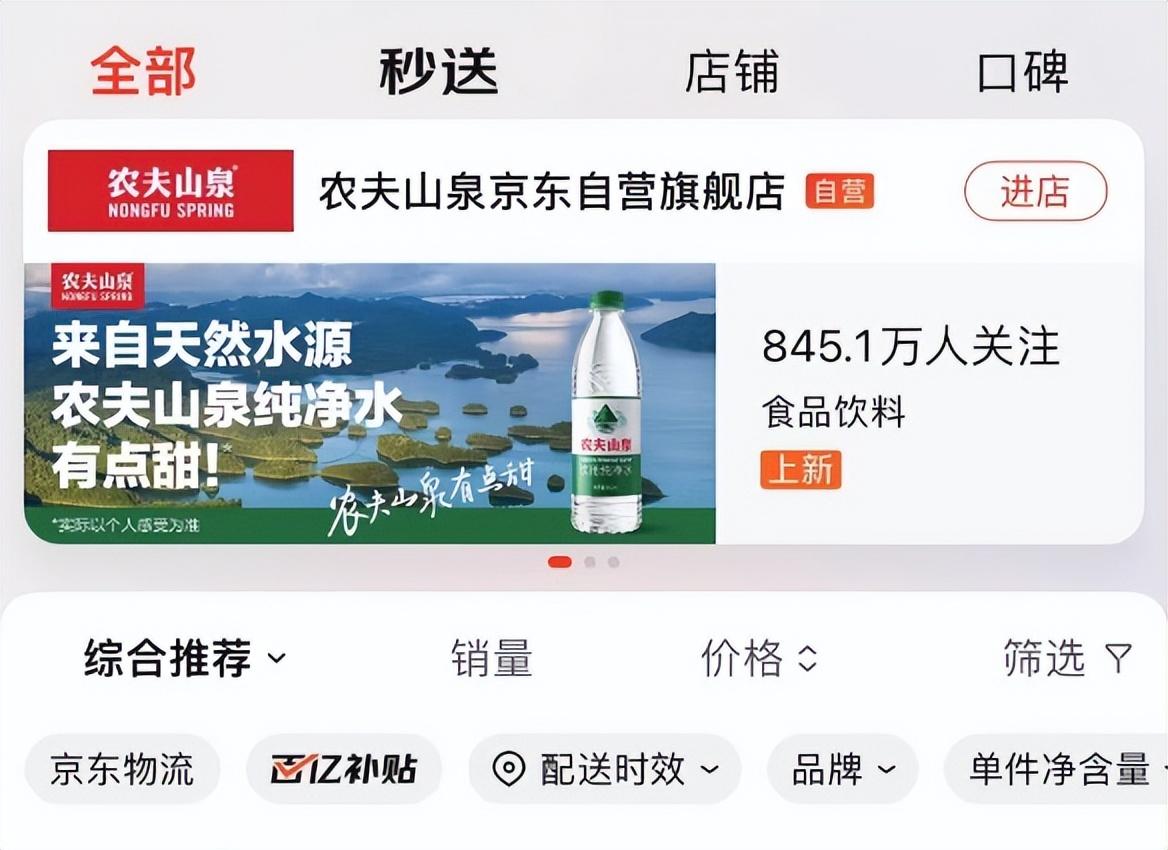Sort results by 销量
1168x850 pixels.
491,659
